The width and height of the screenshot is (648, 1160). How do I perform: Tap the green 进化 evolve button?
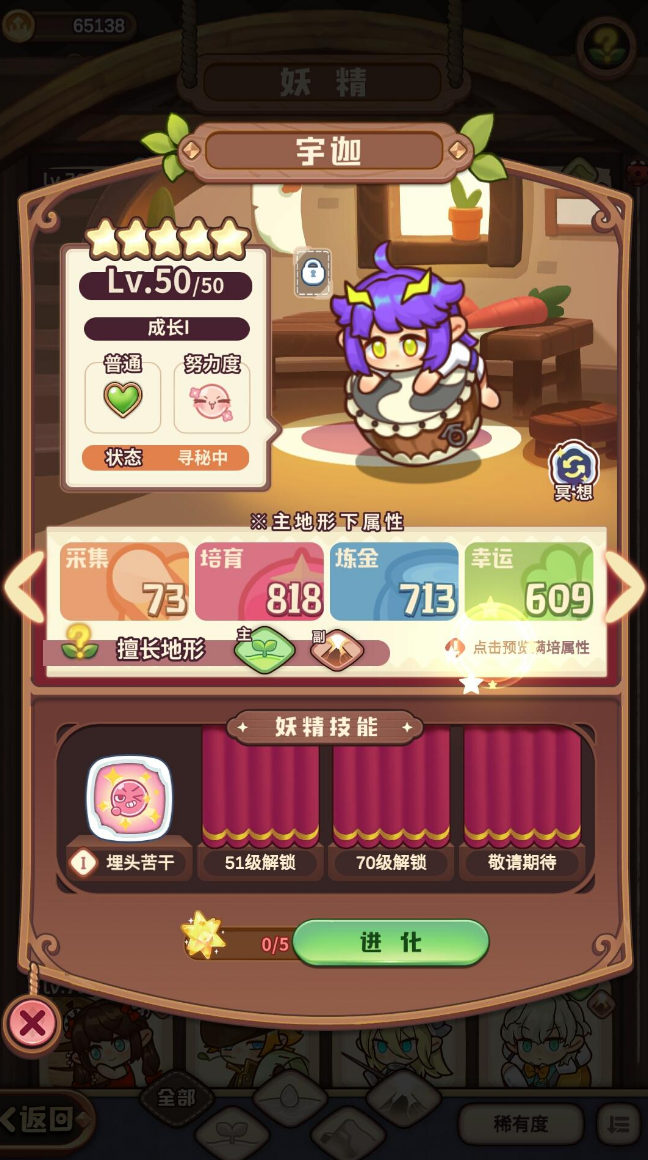click(x=390, y=942)
